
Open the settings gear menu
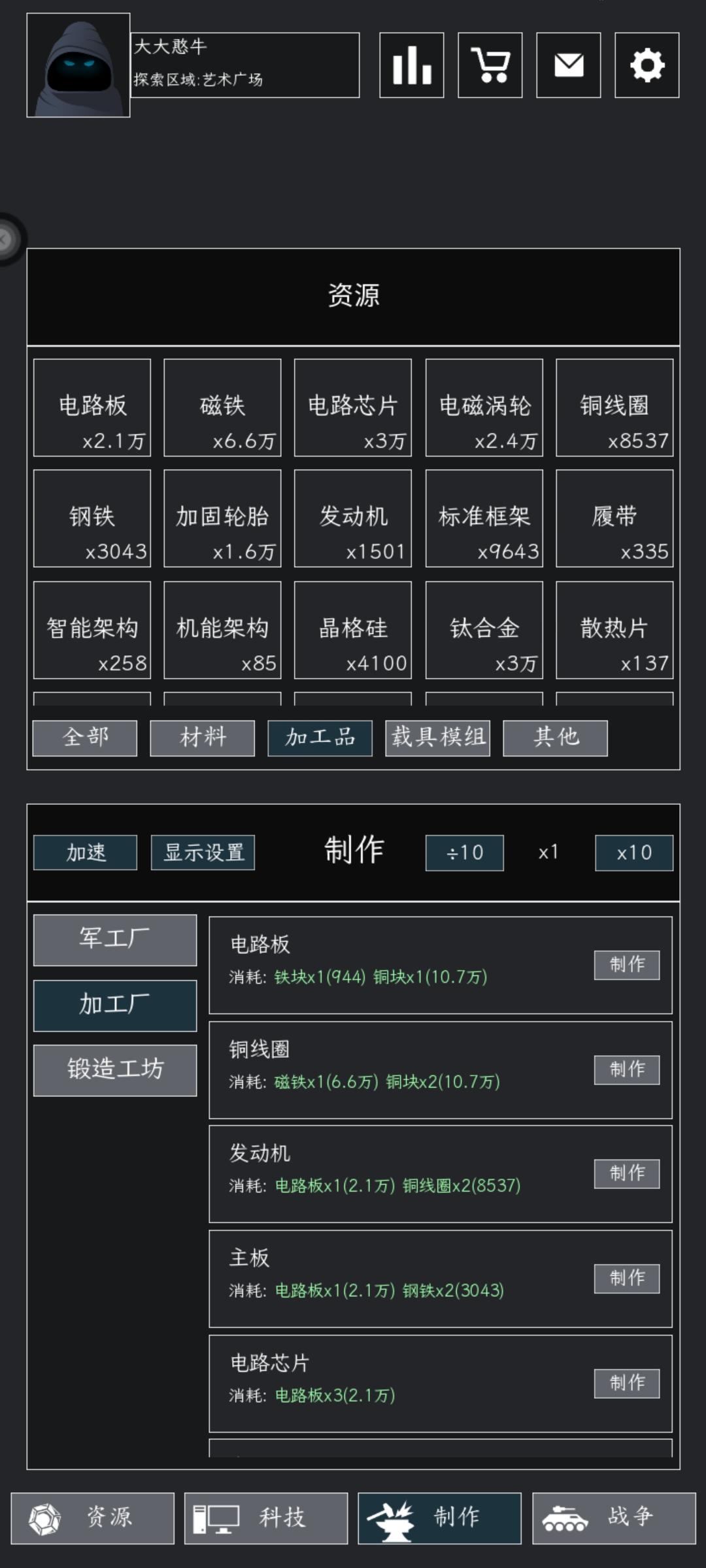tap(647, 65)
